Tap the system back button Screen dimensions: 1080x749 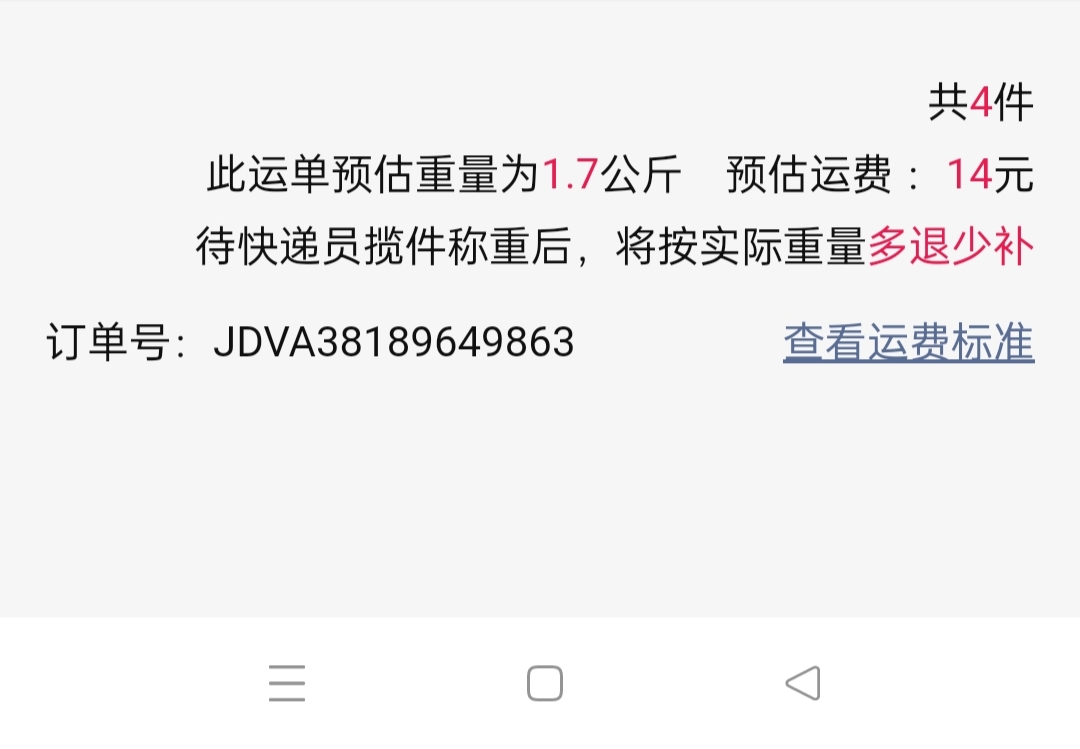(803, 684)
